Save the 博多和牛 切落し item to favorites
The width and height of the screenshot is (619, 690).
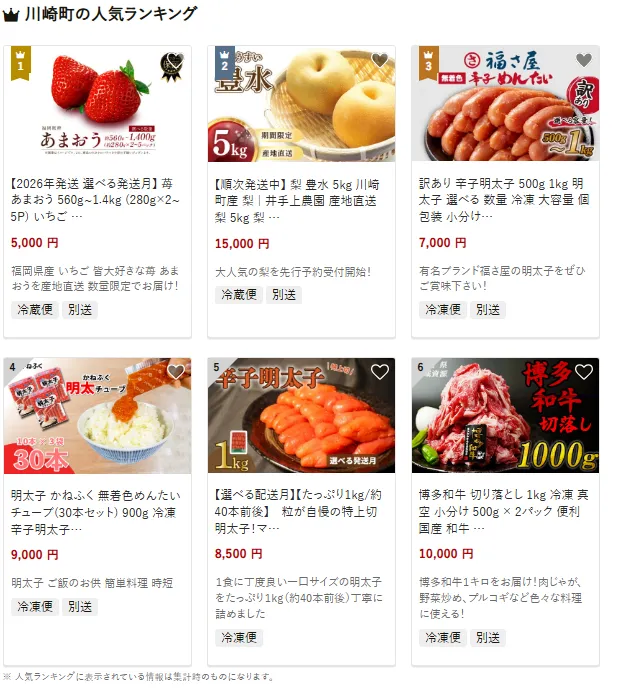coord(584,372)
